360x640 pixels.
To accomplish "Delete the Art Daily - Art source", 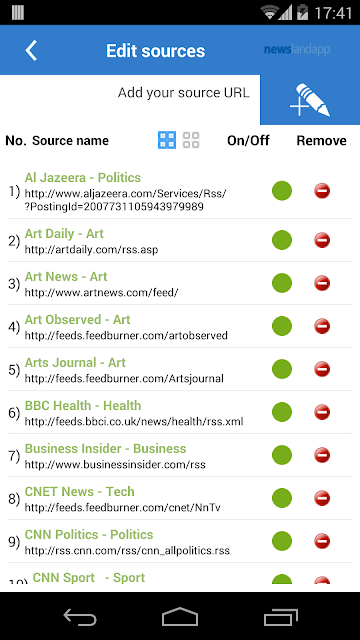I will pos(322,240).
